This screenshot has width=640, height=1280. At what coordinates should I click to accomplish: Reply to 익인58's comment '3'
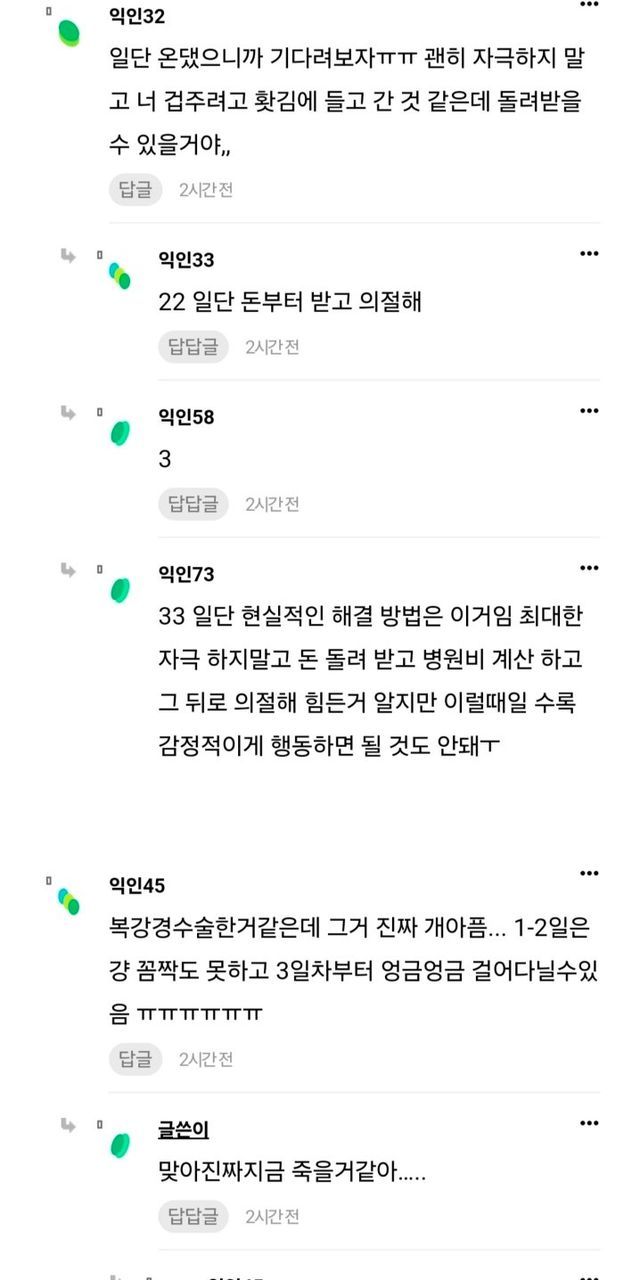(192, 504)
